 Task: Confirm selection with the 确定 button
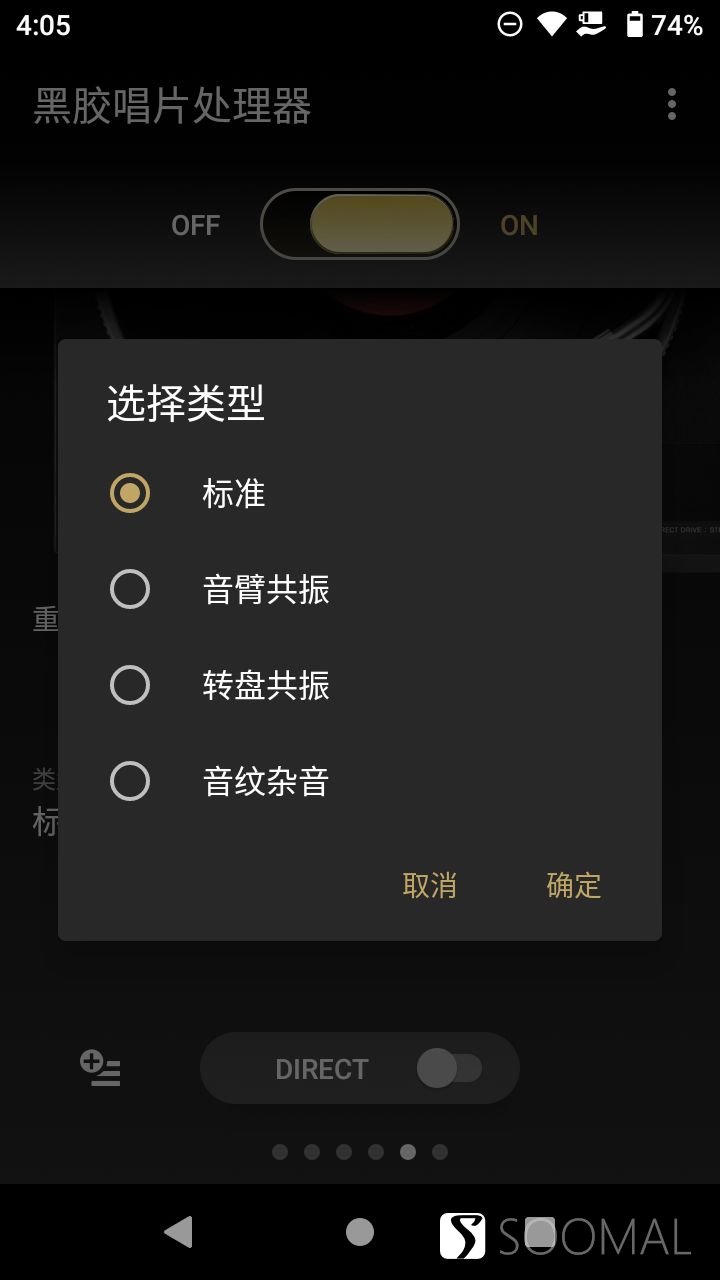pos(571,886)
